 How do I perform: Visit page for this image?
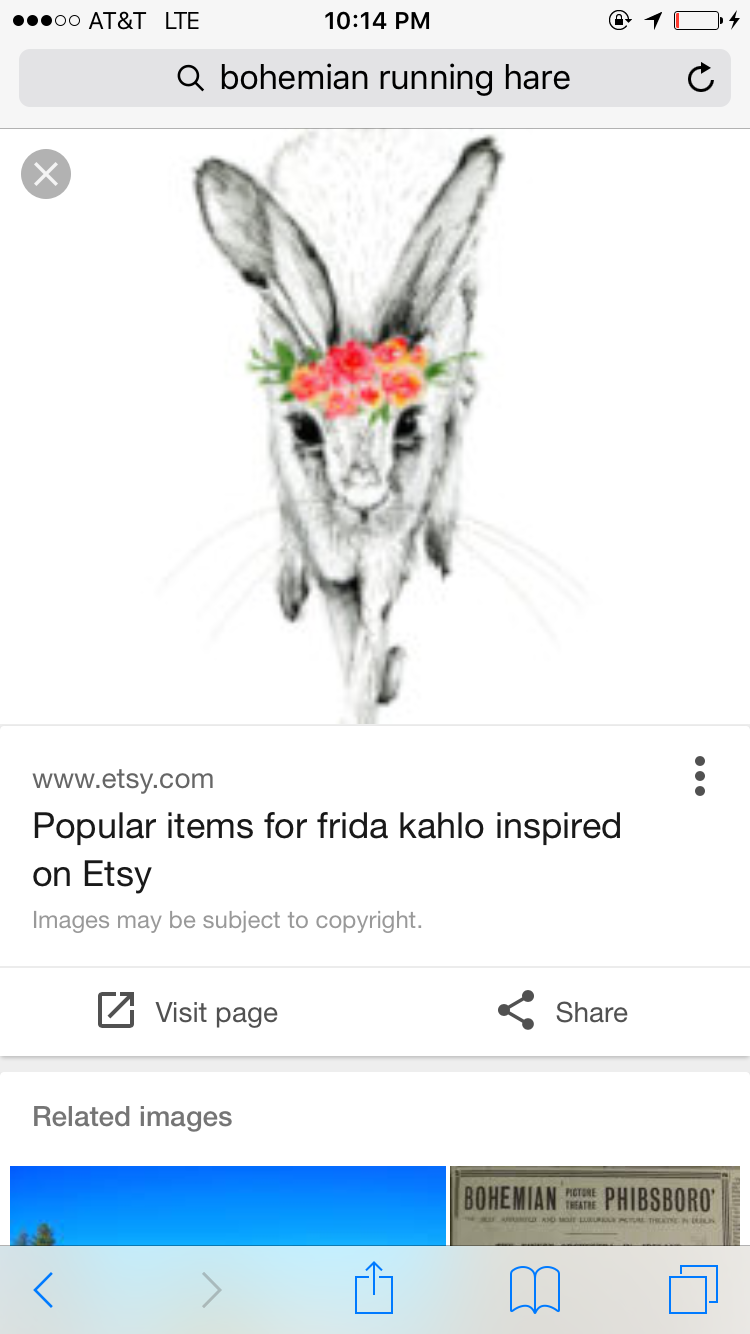(187, 1012)
